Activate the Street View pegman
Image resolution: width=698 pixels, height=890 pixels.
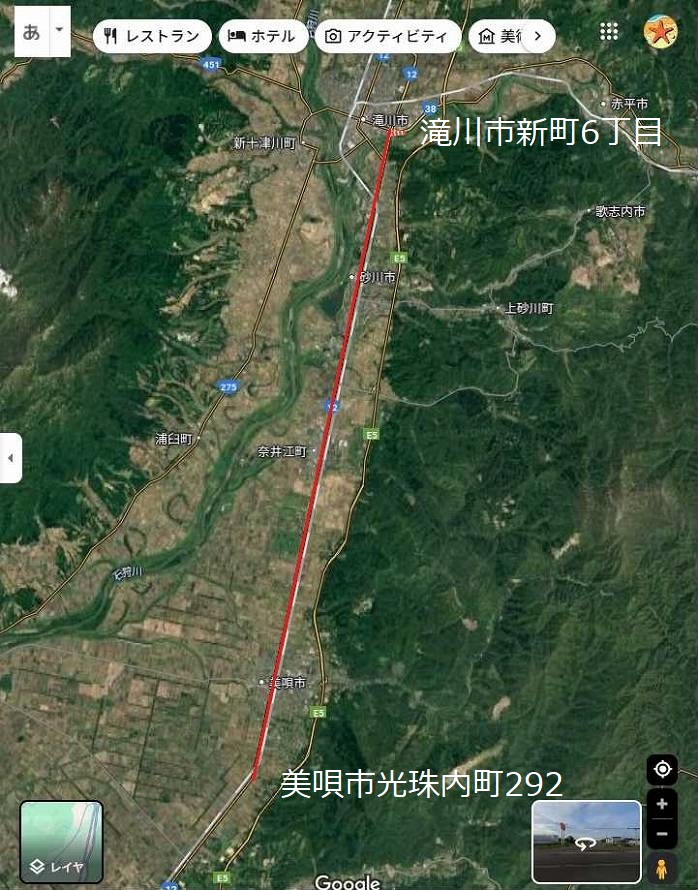pos(662,867)
